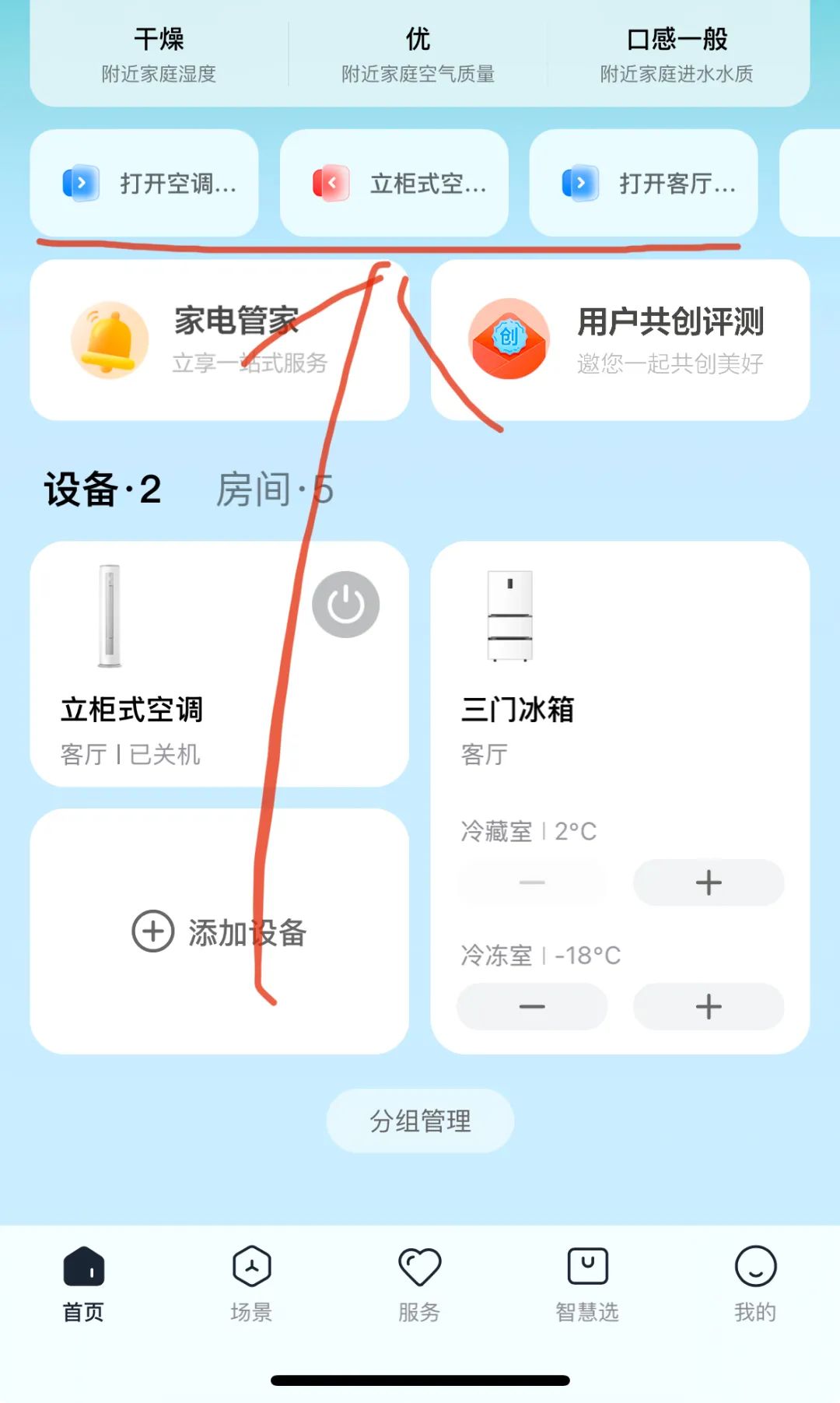Run the 打开客厅 quick scene
Image resolution: width=840 pixels, height=1403 pixels.
[643, 184]
